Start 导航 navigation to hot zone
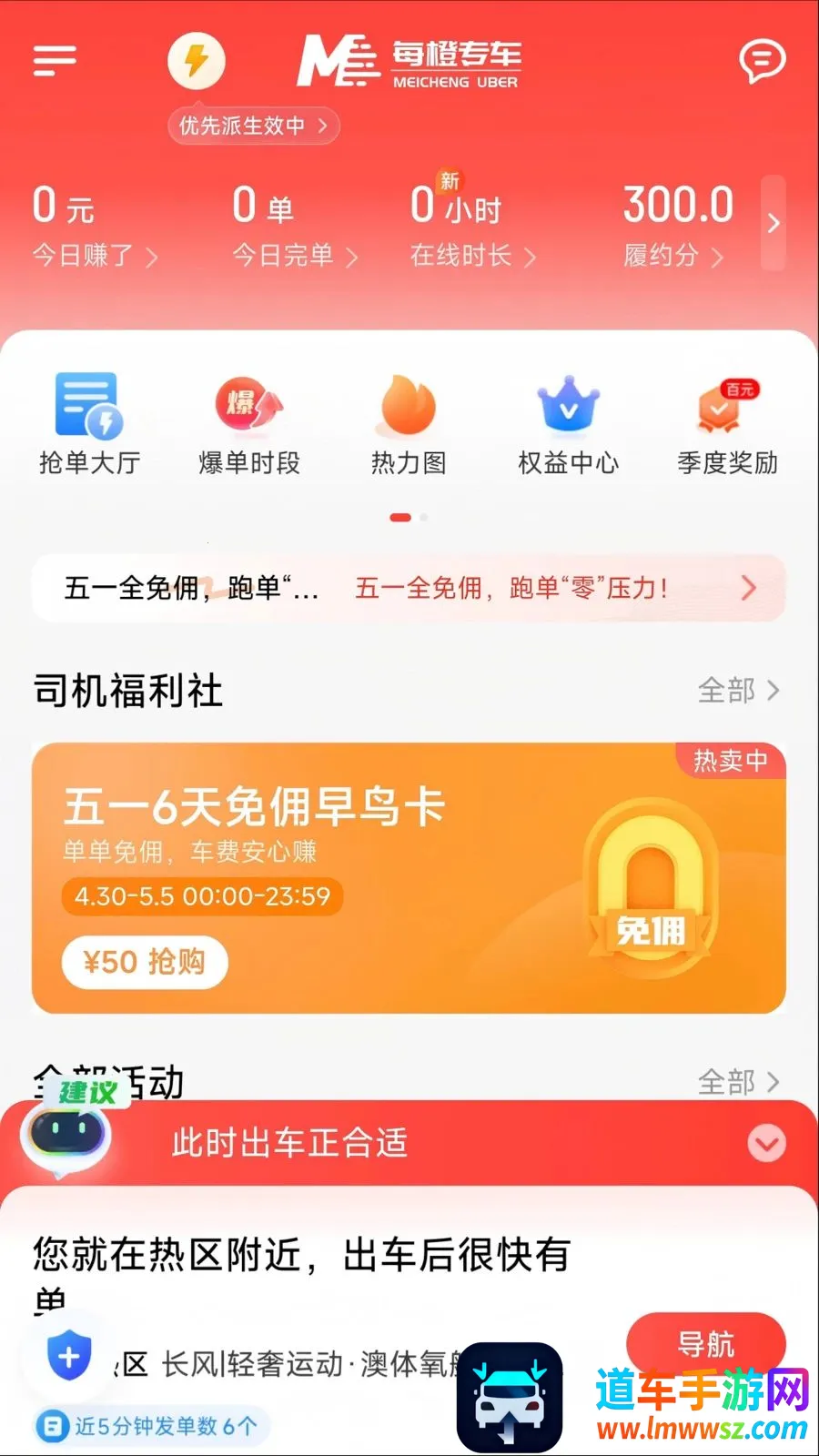This screenshot has height=1456, width=819. tap(705, 1344)
